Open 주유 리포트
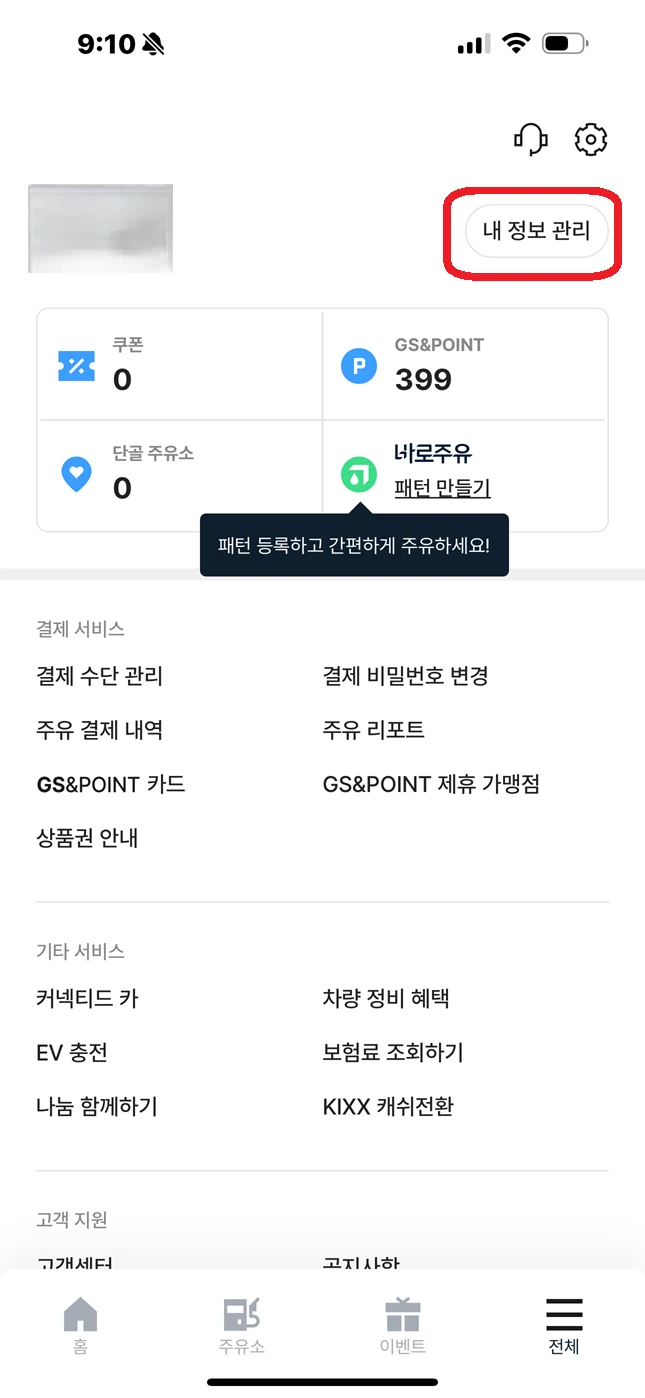The image size is (645, 1398). [x=373, y=730]
